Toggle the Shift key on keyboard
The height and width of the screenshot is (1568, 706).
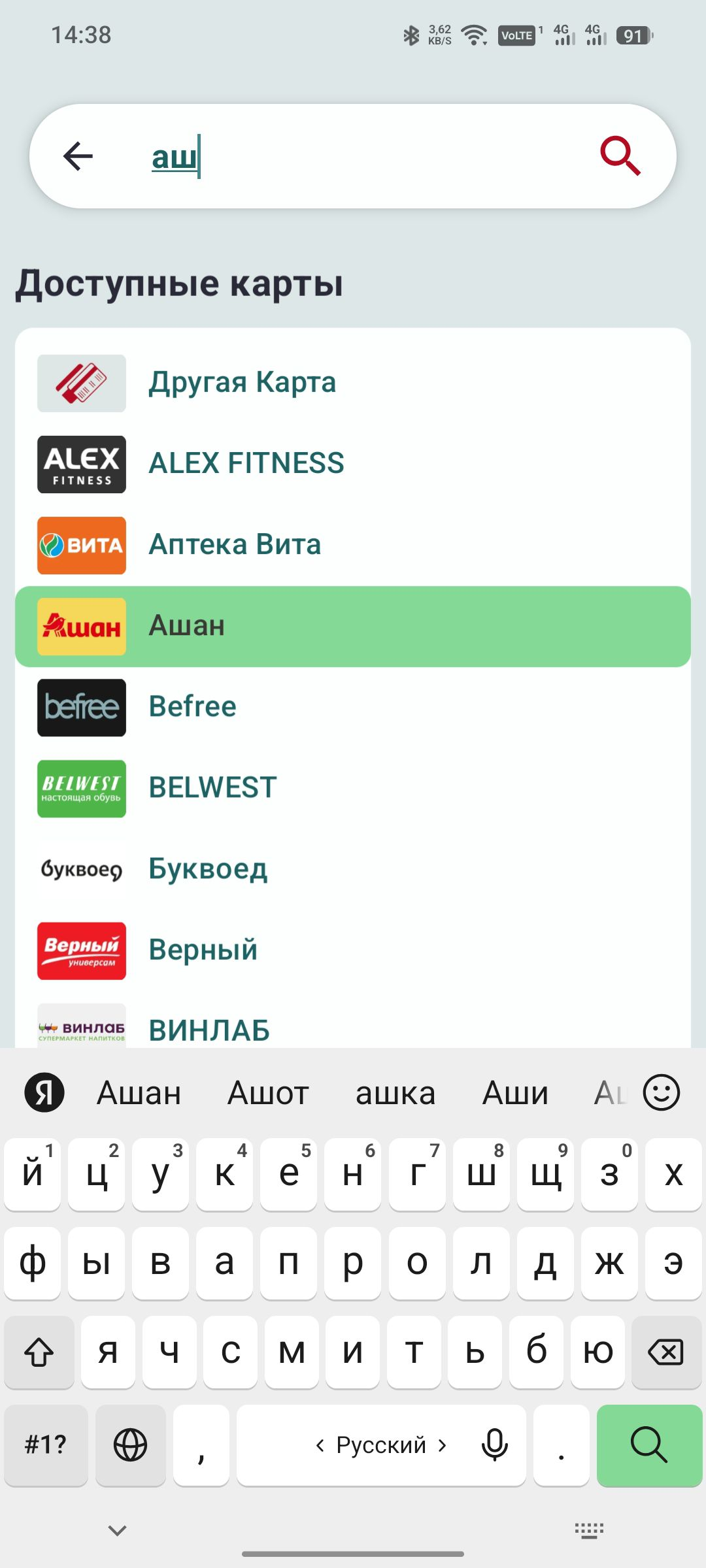tap(39, 1354)
